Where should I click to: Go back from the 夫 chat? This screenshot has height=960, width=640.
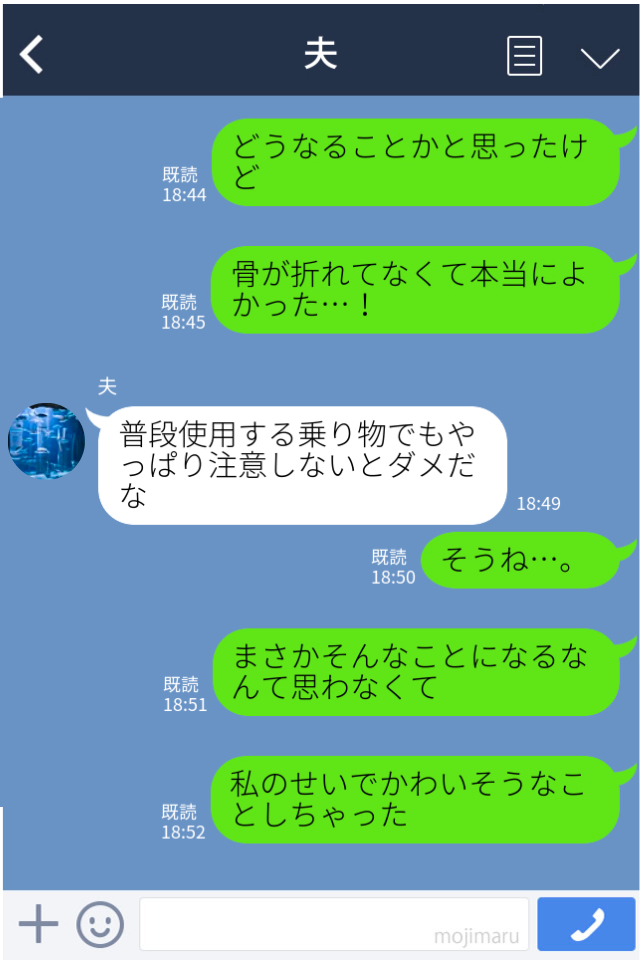[32, 55]
